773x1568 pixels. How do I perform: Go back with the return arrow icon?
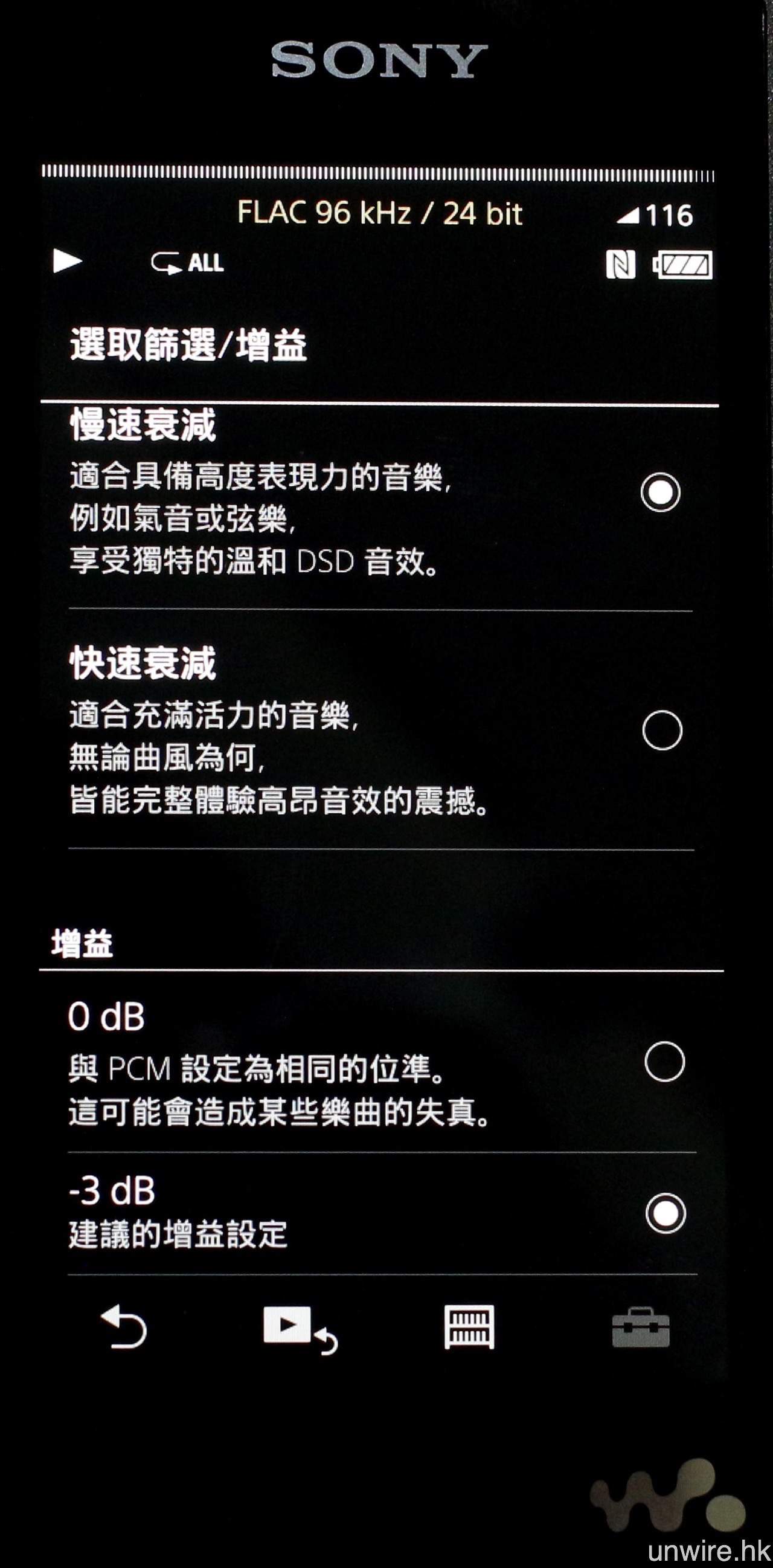click(x=124, y=1327)
